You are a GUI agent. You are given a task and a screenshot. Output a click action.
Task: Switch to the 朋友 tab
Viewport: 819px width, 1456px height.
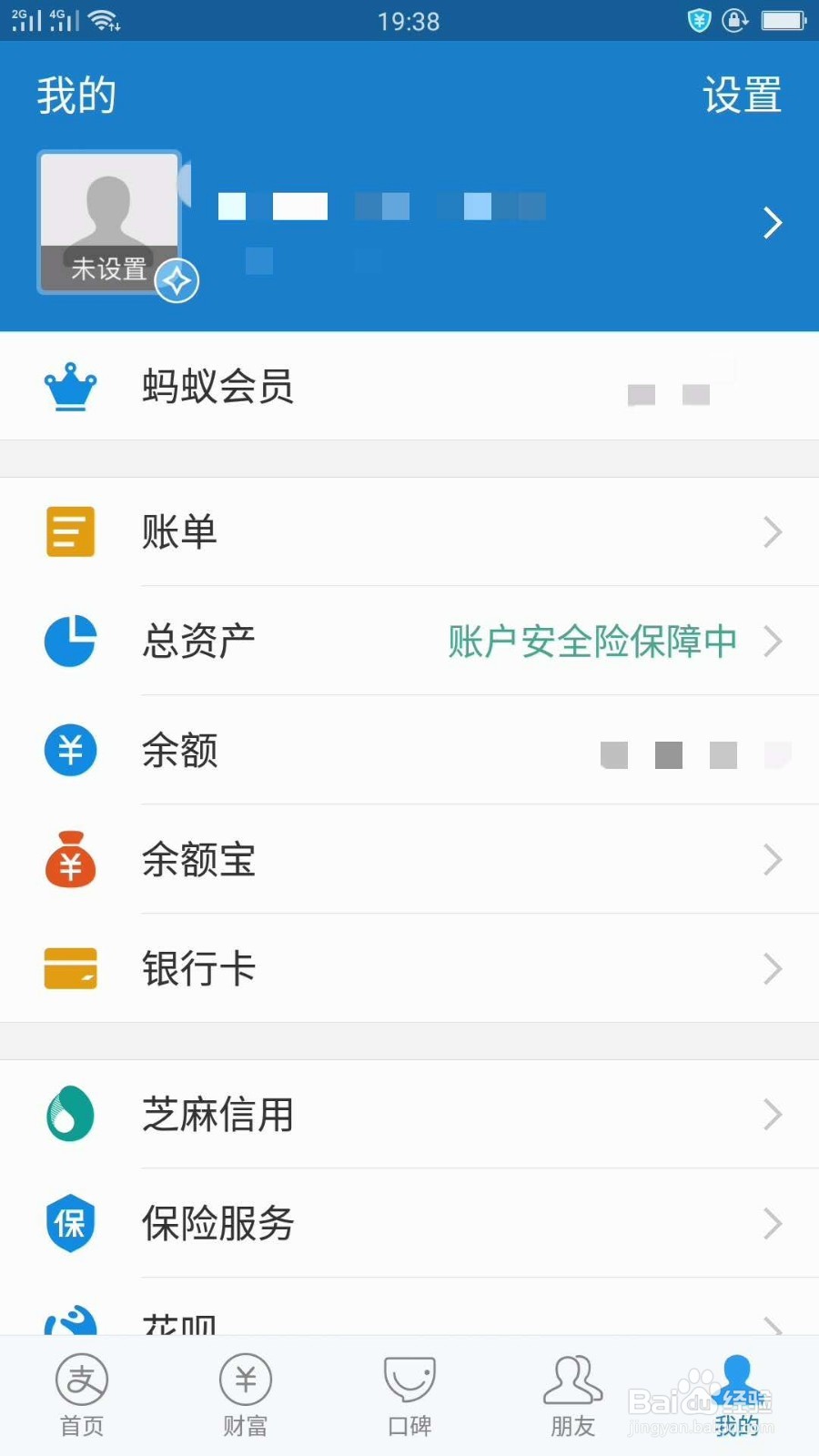point(571,1394)
